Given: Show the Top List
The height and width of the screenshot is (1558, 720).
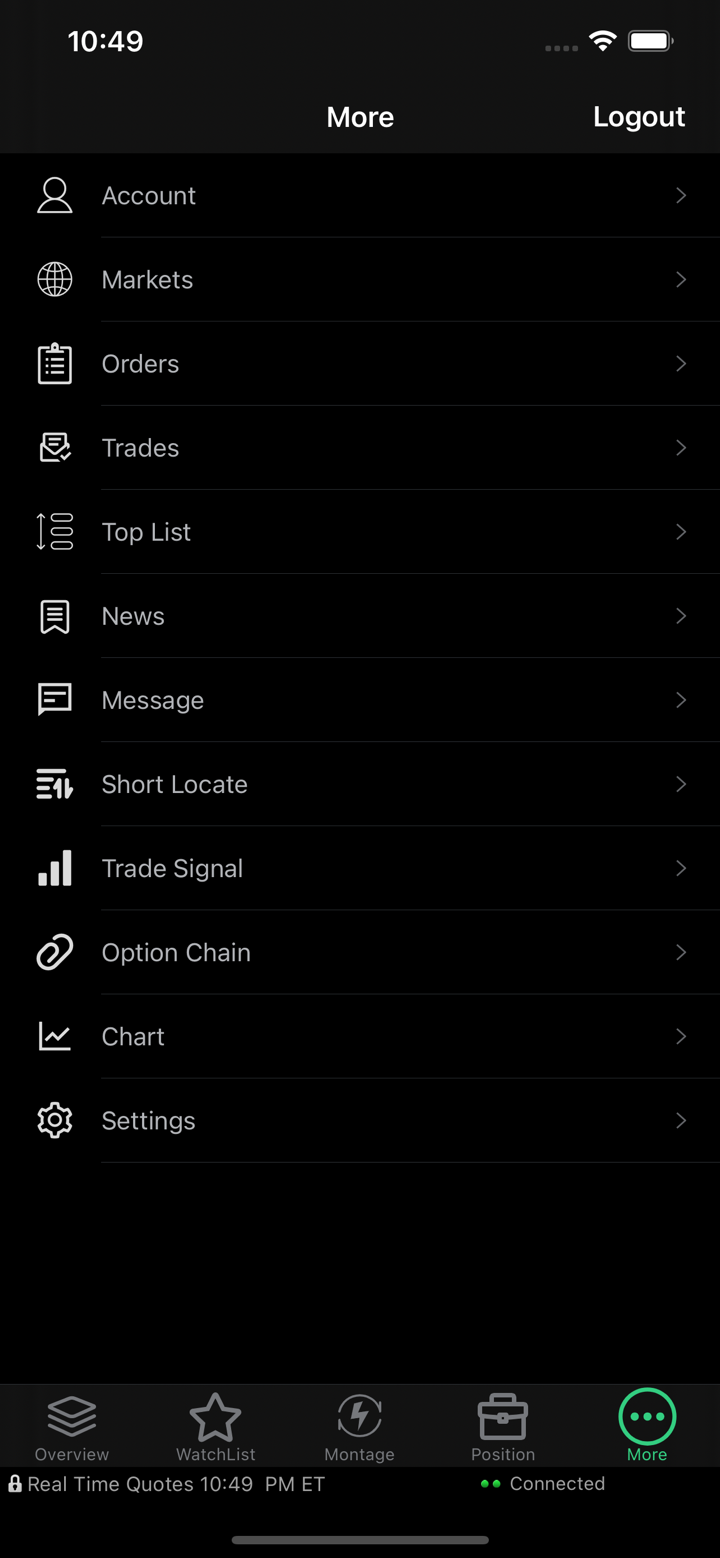Looking at the screenshot, I should pos(360,532).
